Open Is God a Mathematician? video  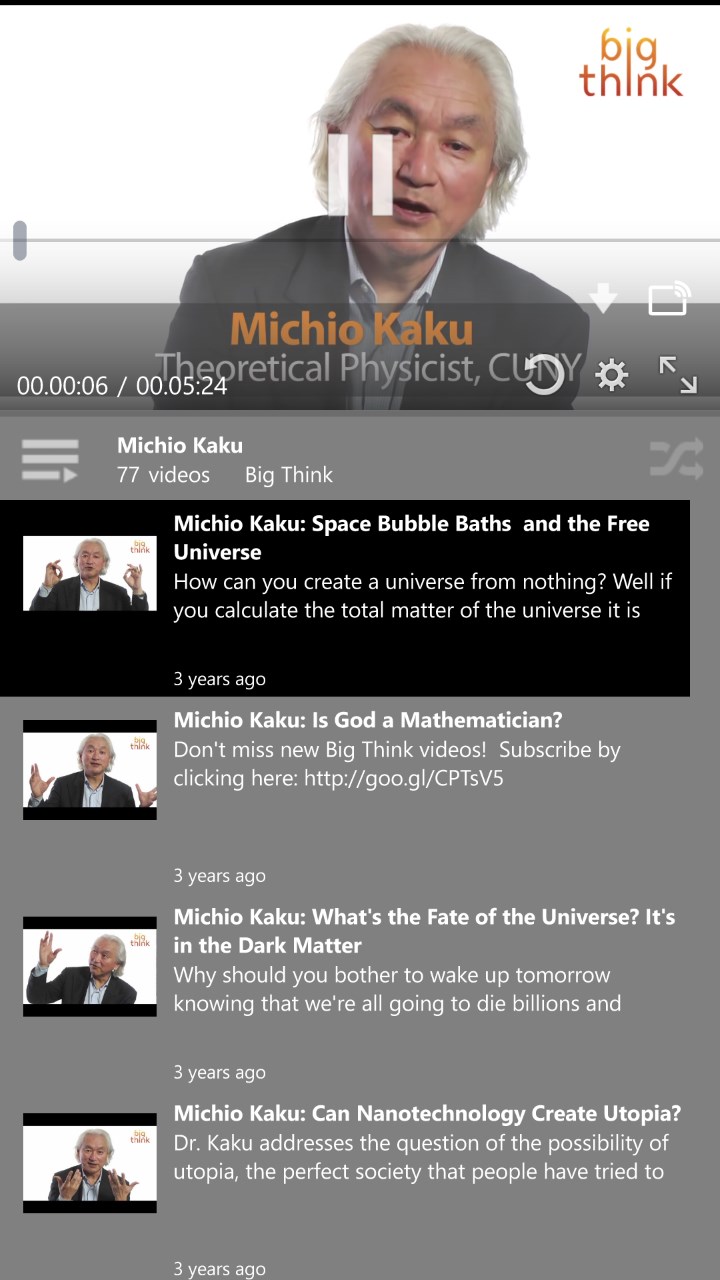click(368, 720)
